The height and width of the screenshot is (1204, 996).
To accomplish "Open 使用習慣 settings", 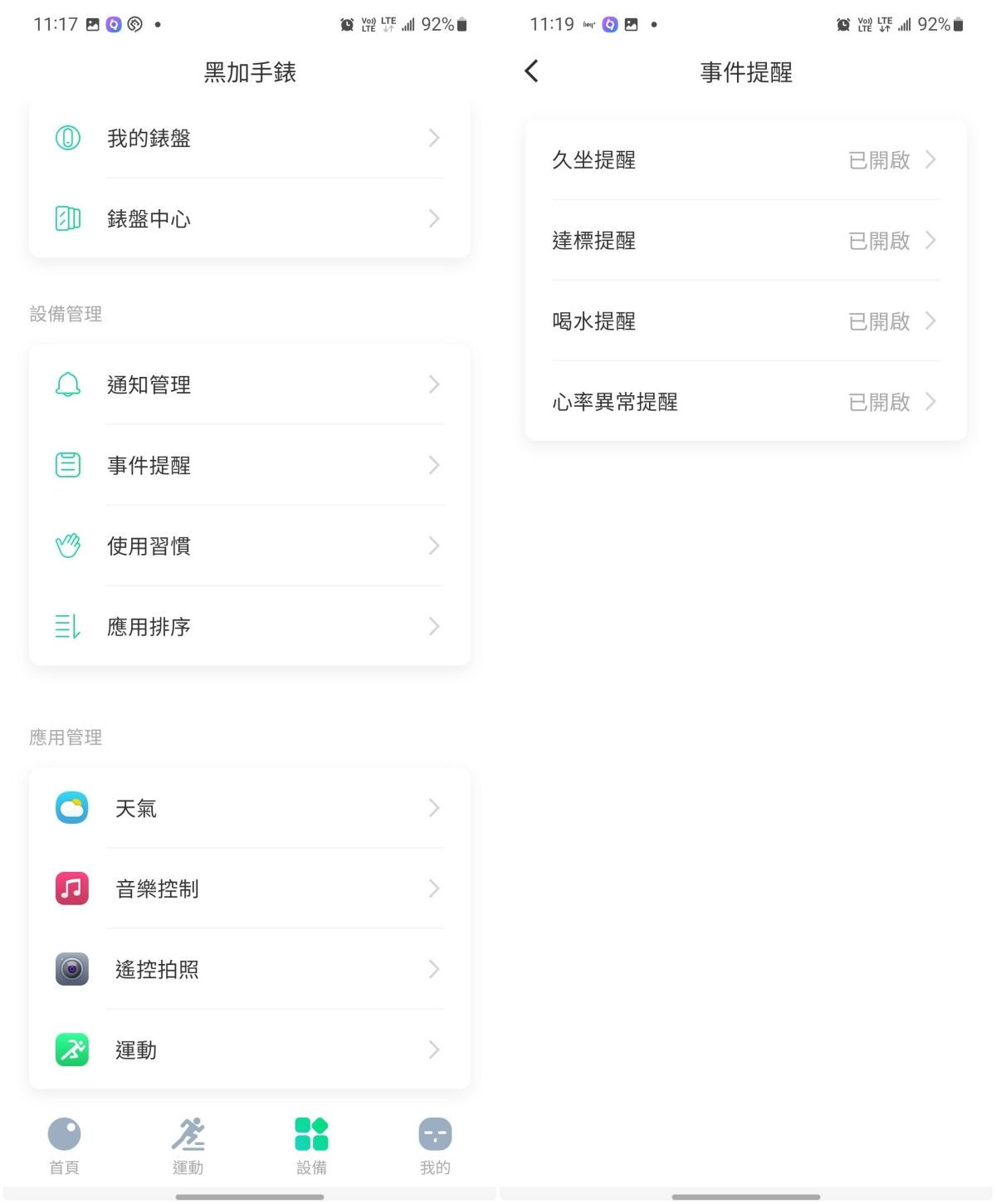I will [249, 546].
